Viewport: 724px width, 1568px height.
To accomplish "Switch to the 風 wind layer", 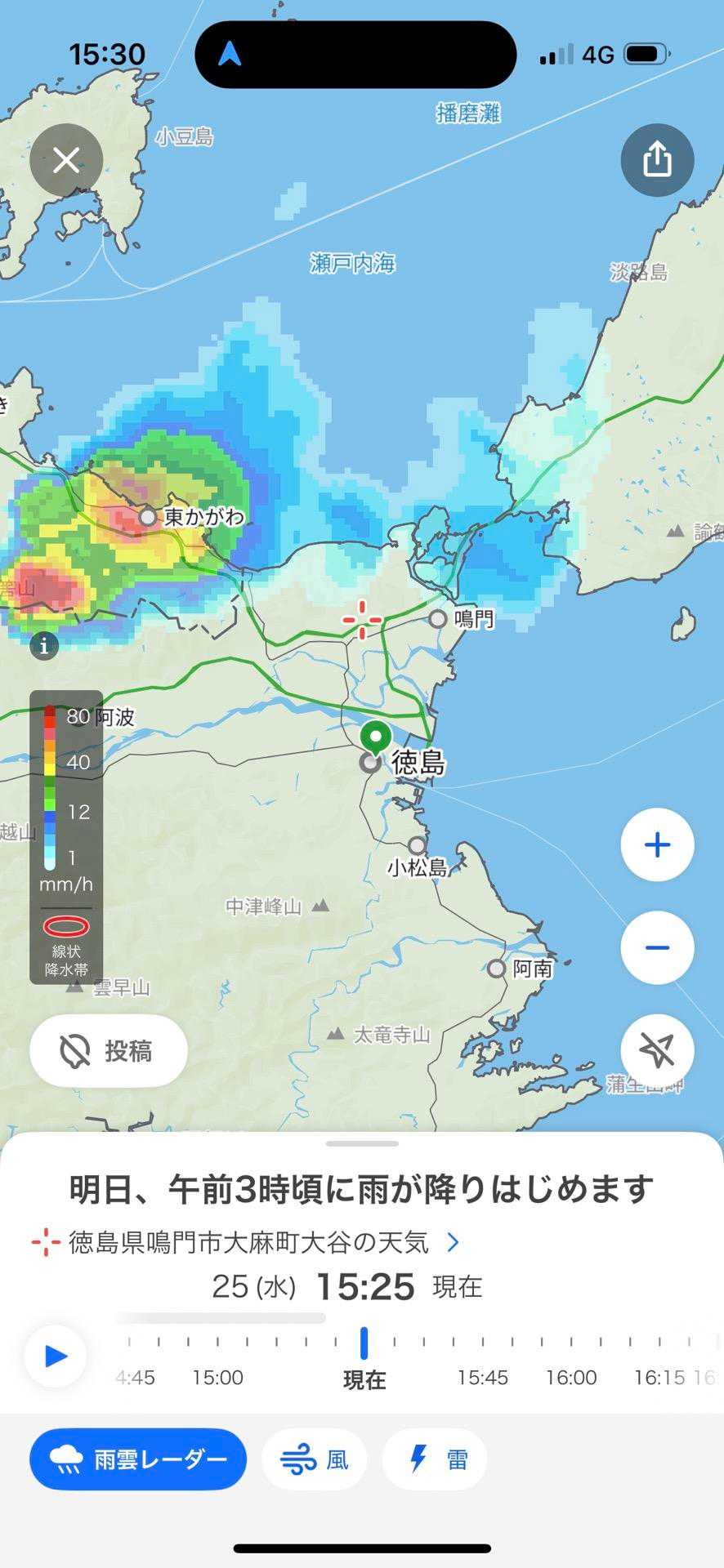I will (x=315, y=1459).
